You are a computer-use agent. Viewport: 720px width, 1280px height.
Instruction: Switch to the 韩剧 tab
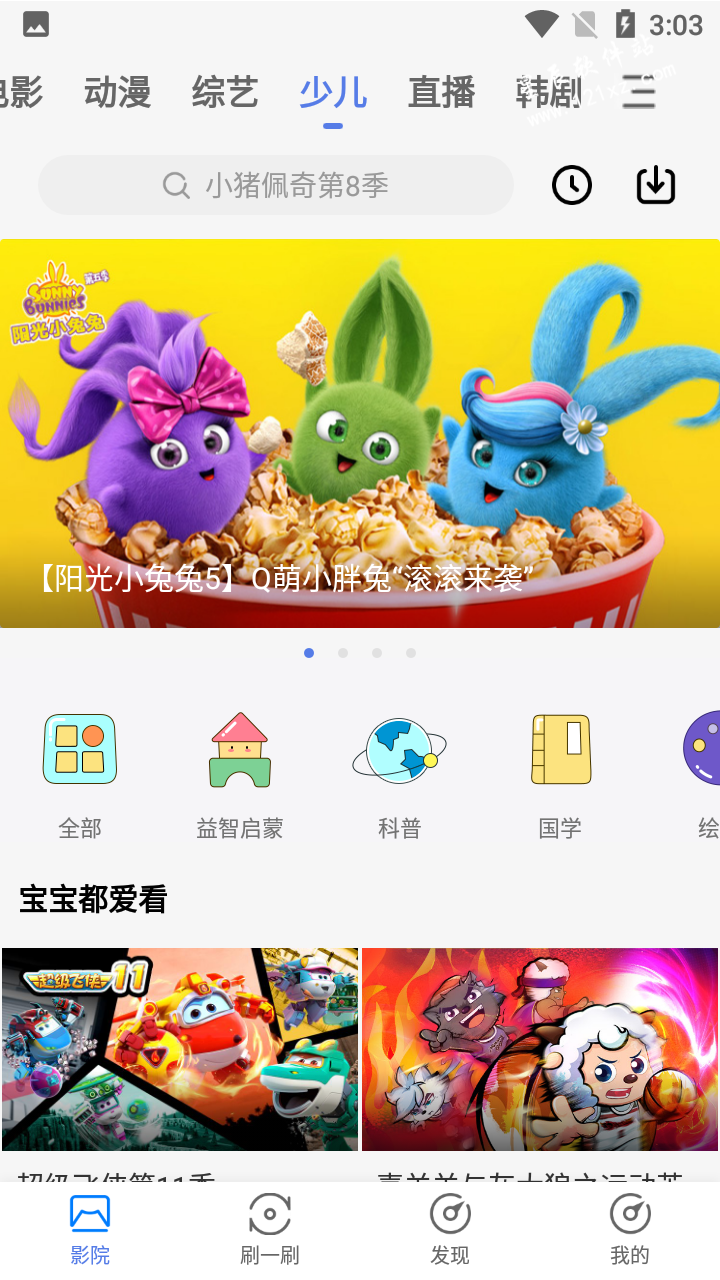[x=548, y=93]
